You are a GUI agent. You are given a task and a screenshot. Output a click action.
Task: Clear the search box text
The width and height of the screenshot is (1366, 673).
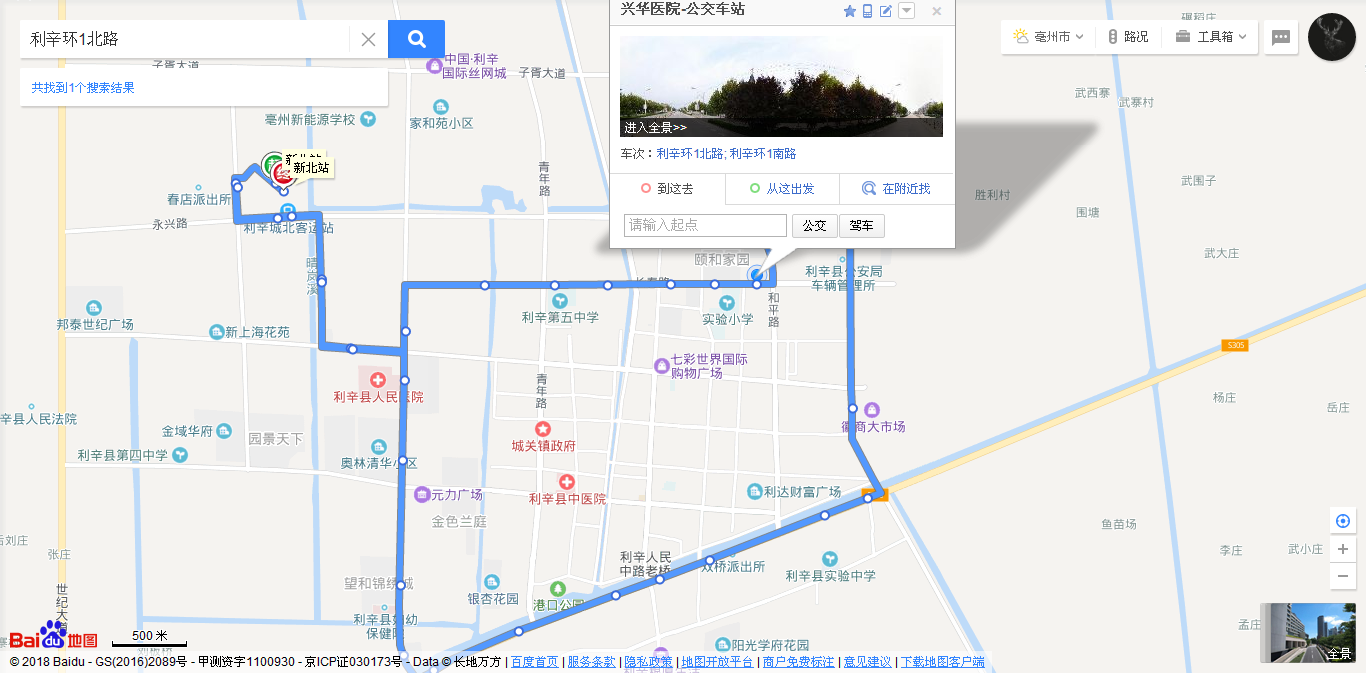(x=368, y=40)
